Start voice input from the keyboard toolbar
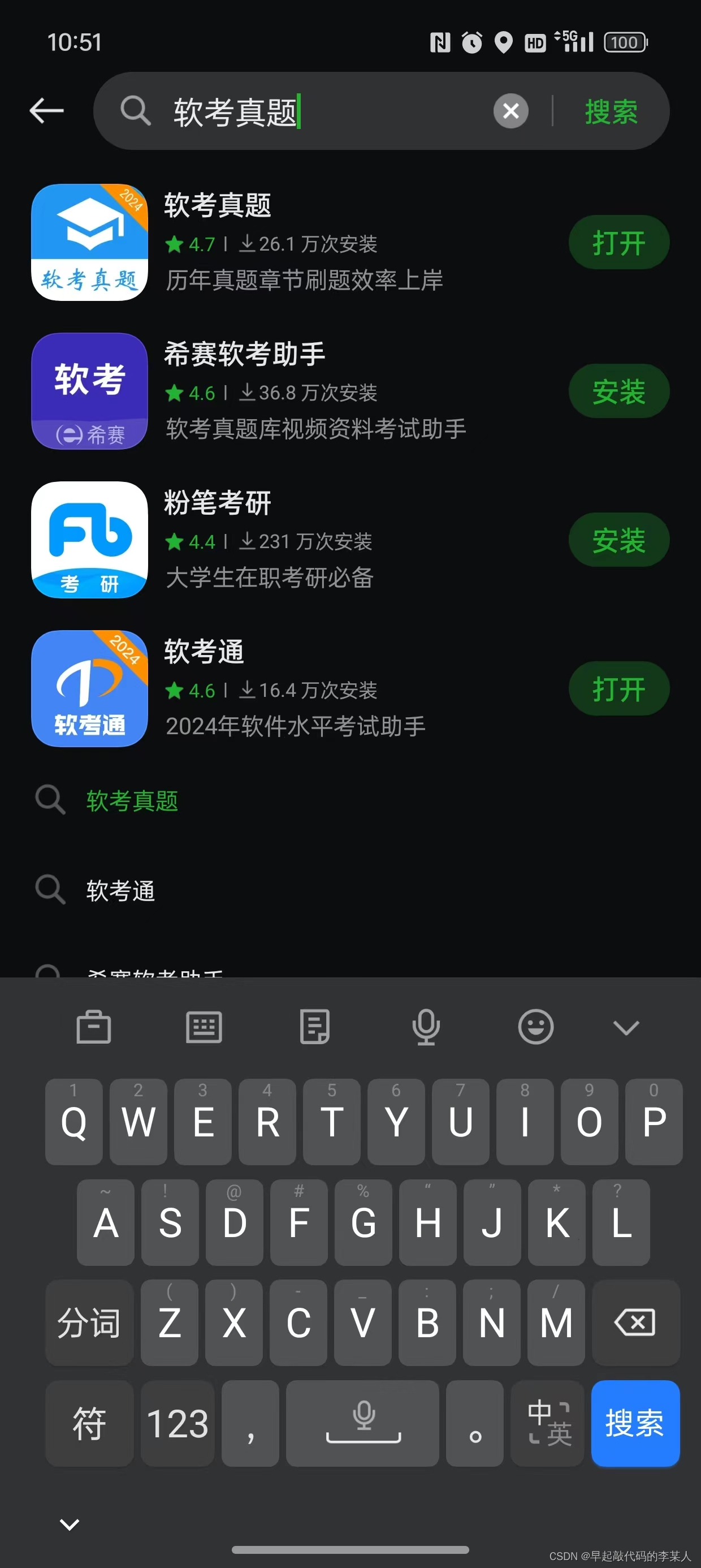Image resolution: width=701 pixels, height=1568 pixels. coord(426,1027)
